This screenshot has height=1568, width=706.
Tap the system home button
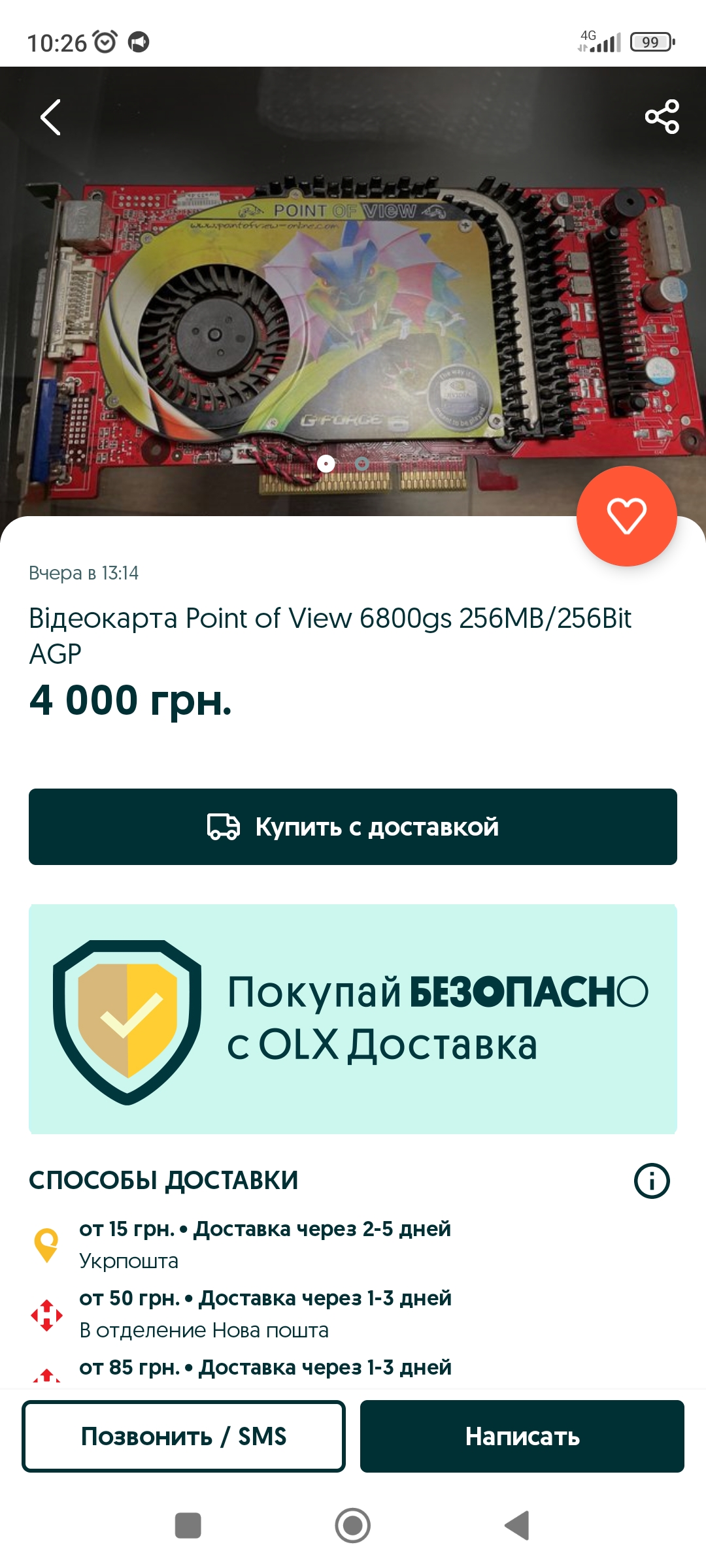click(x=353, y=1526)
